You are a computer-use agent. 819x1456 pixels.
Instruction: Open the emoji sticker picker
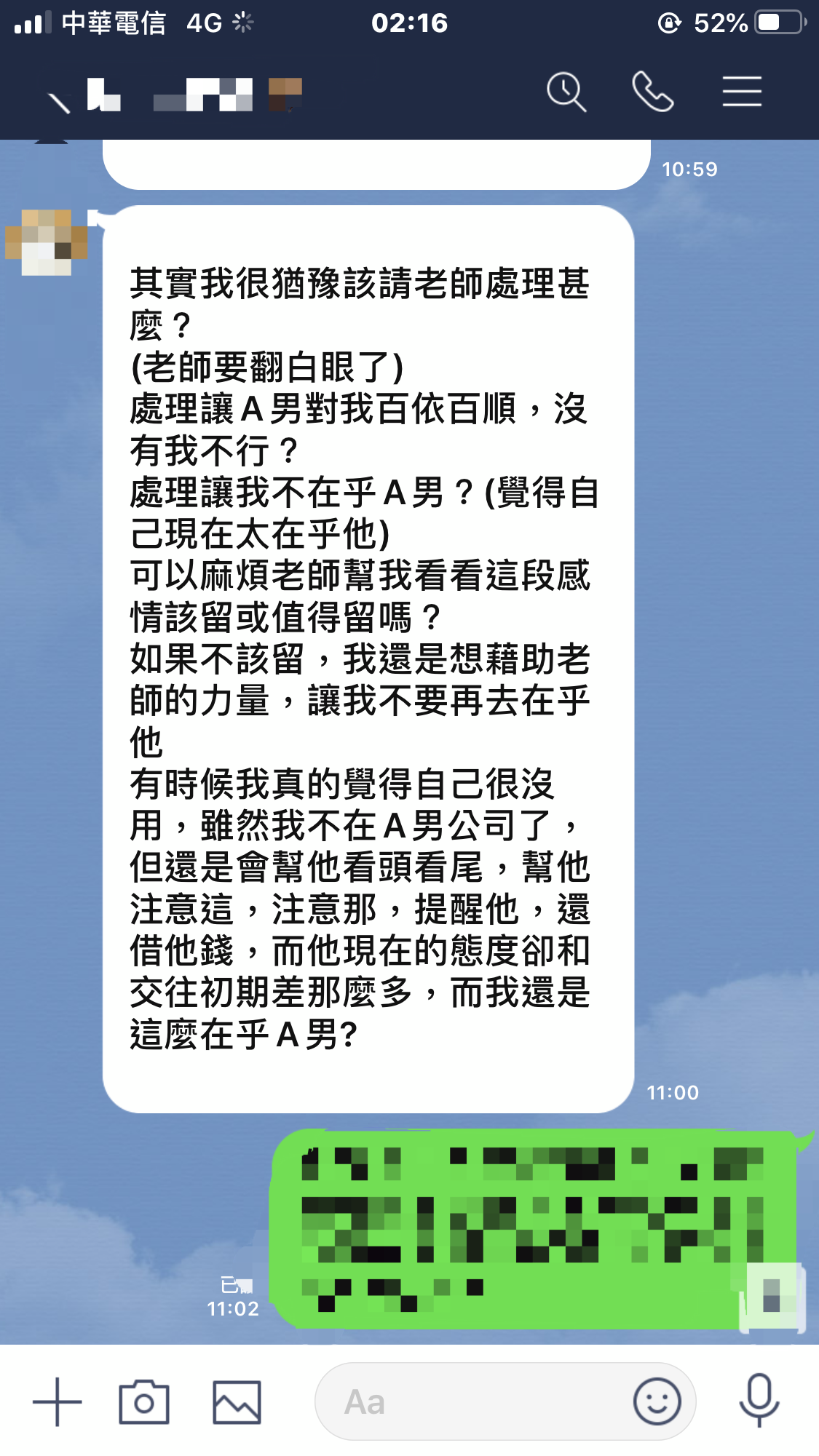click(657, 1401)
